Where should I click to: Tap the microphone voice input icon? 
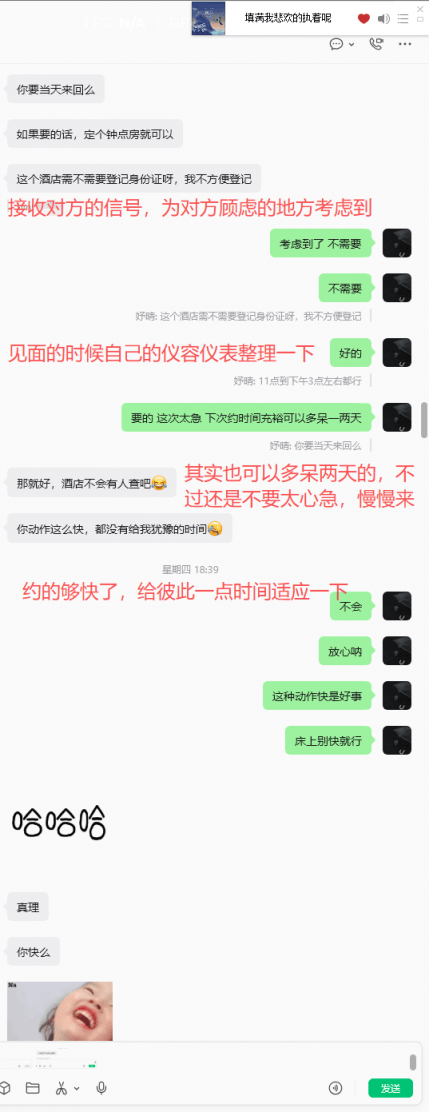point(102,1088)
